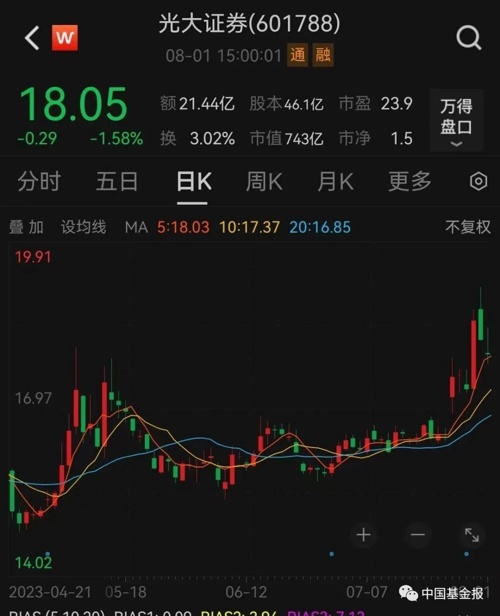Change the 不复权 adjustment mode
This screenshot has height=616, width=500.
[x=468, y=227]
